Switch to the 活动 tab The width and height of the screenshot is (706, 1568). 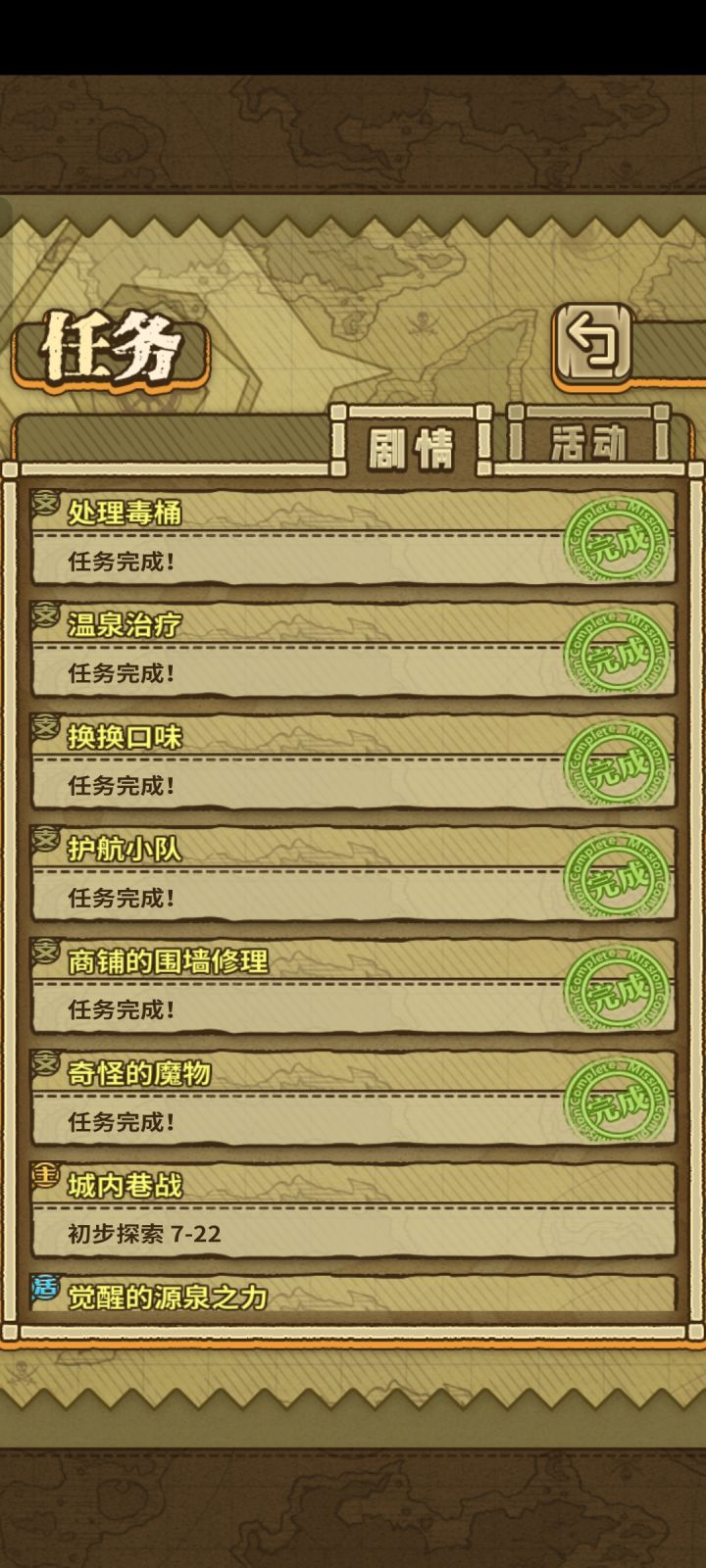(585, 443)
